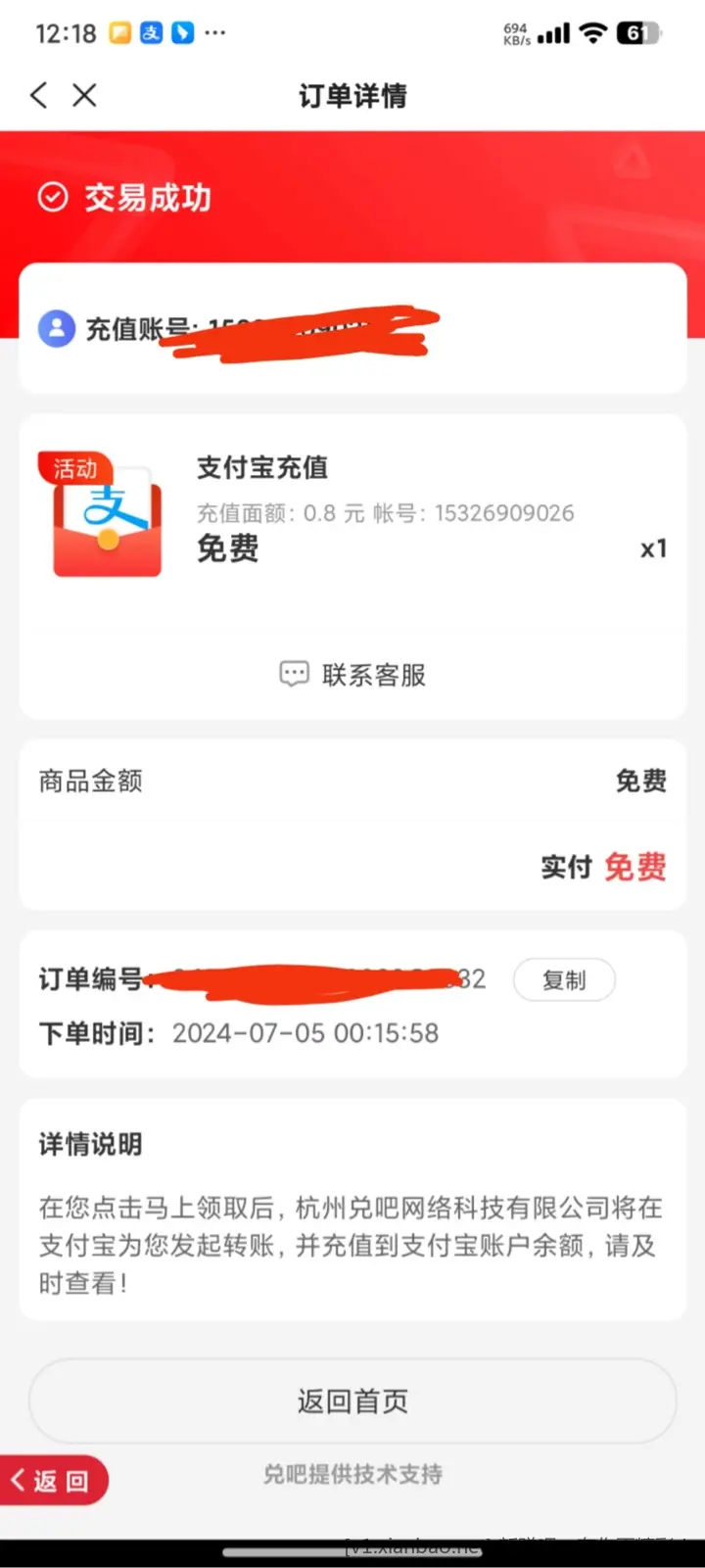Contact customer service via 联系客服
The image size is (705, 1568).
(x=352, y=675)
